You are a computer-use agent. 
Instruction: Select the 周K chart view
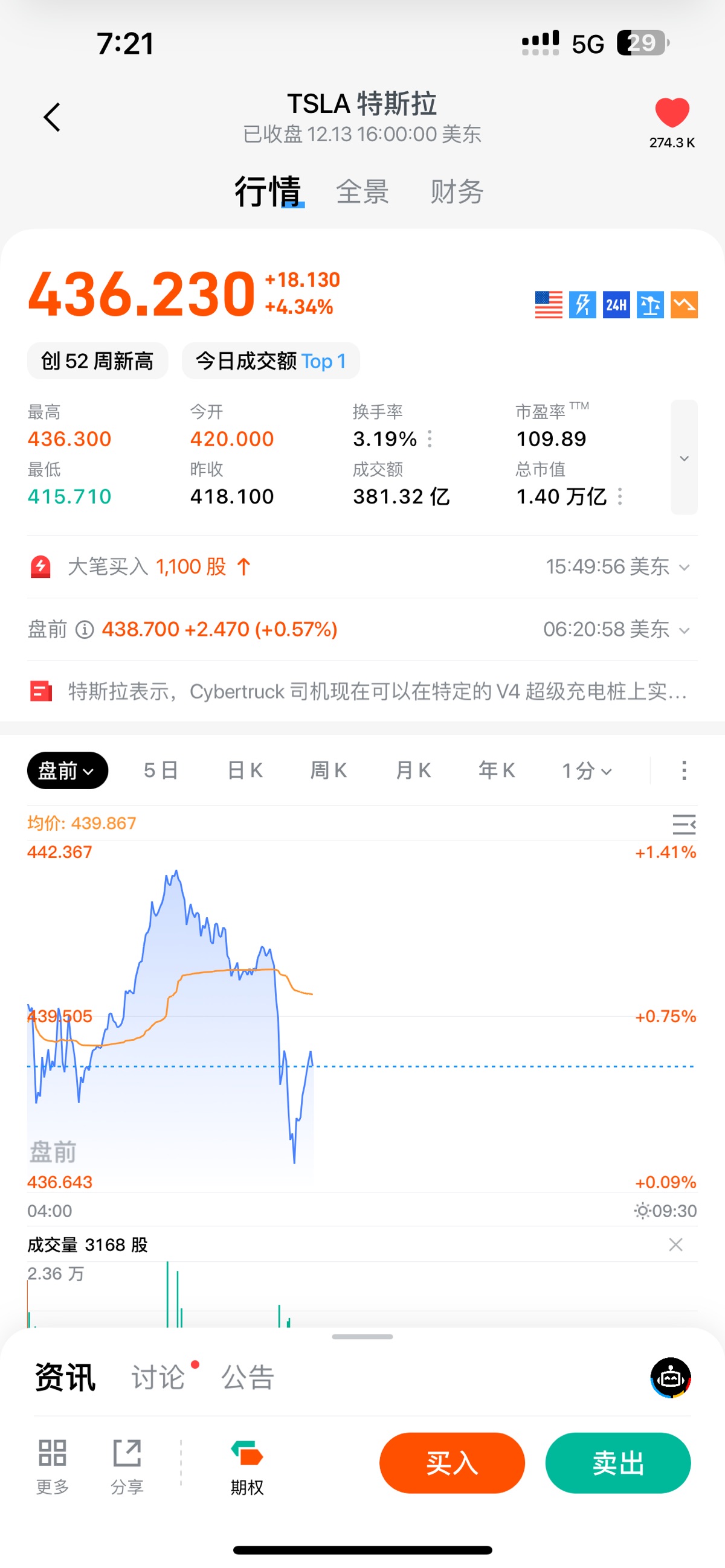pos(329,770)
